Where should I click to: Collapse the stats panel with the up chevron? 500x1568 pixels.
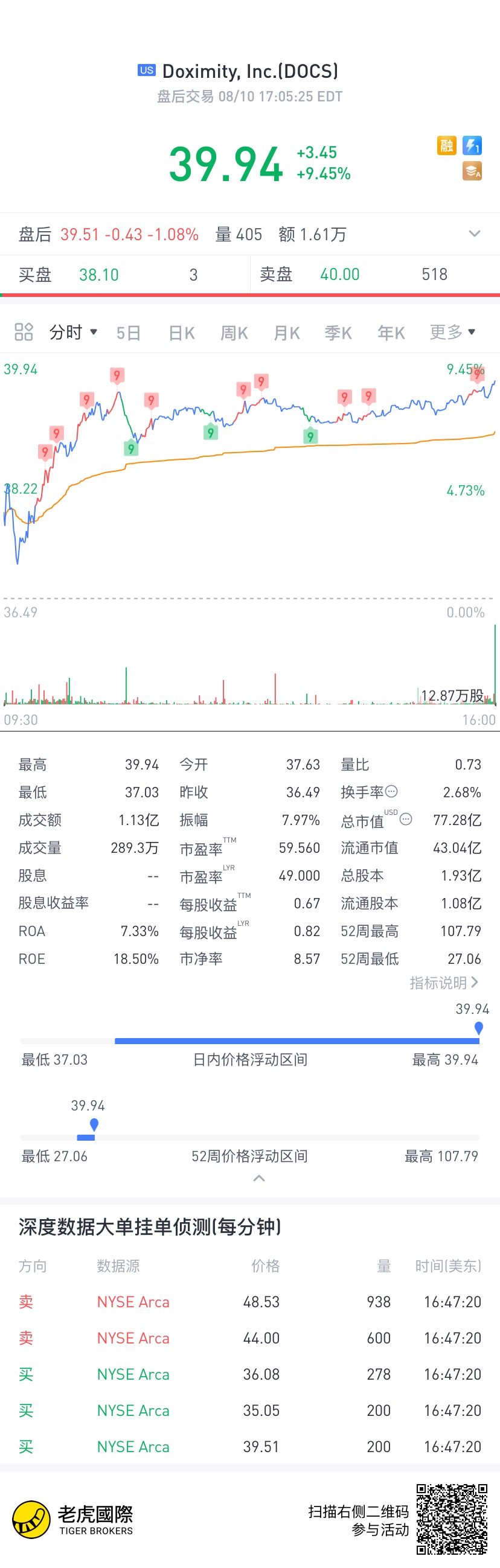tap(259, 1179)
